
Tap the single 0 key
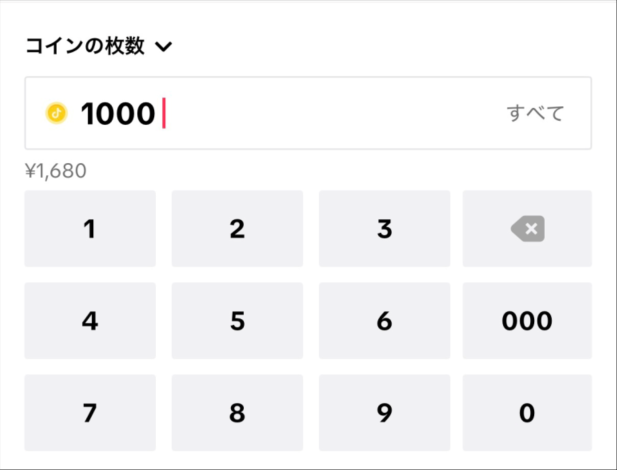pos(527,412)
